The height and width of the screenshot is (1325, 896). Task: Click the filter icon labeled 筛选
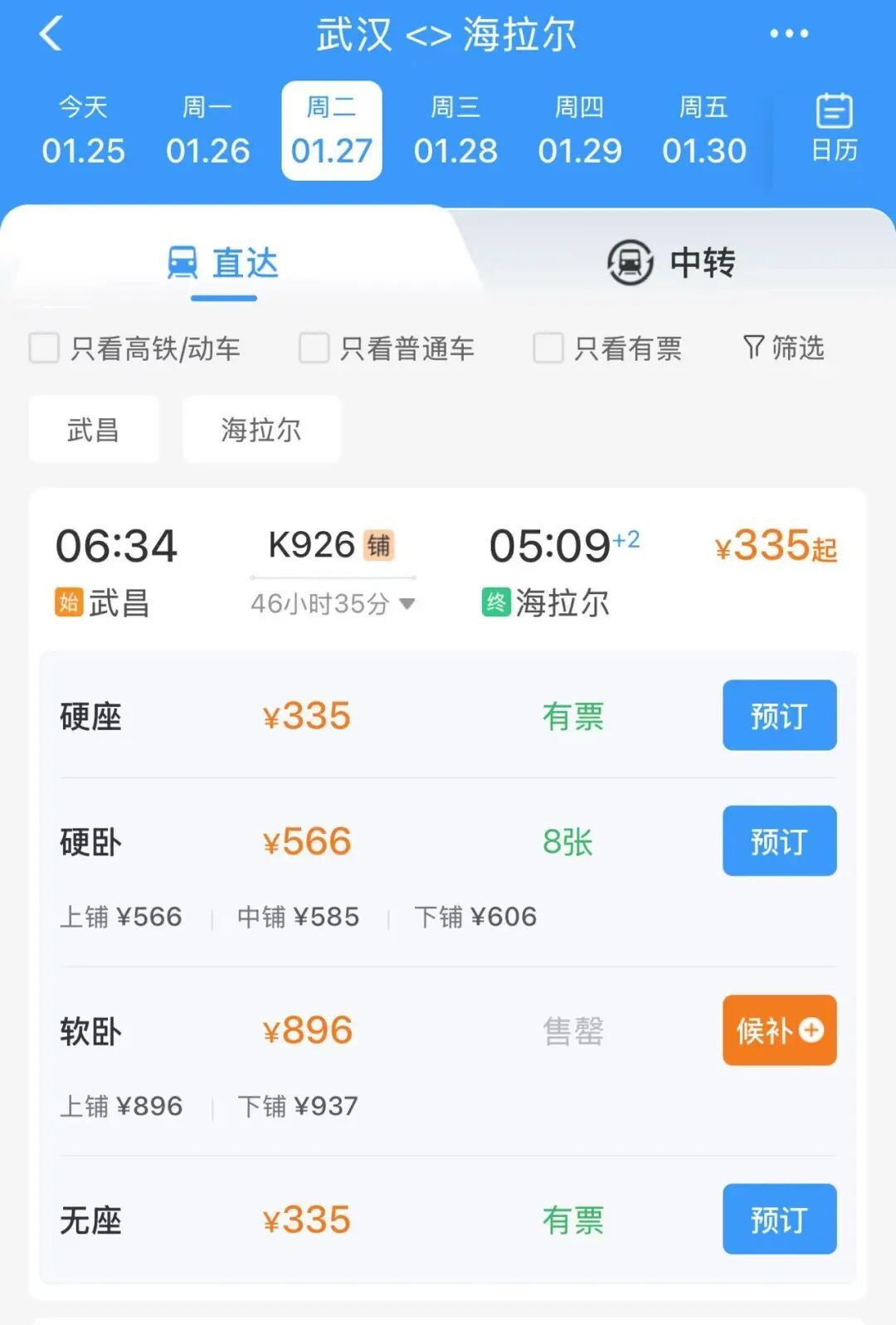point(783,348)
